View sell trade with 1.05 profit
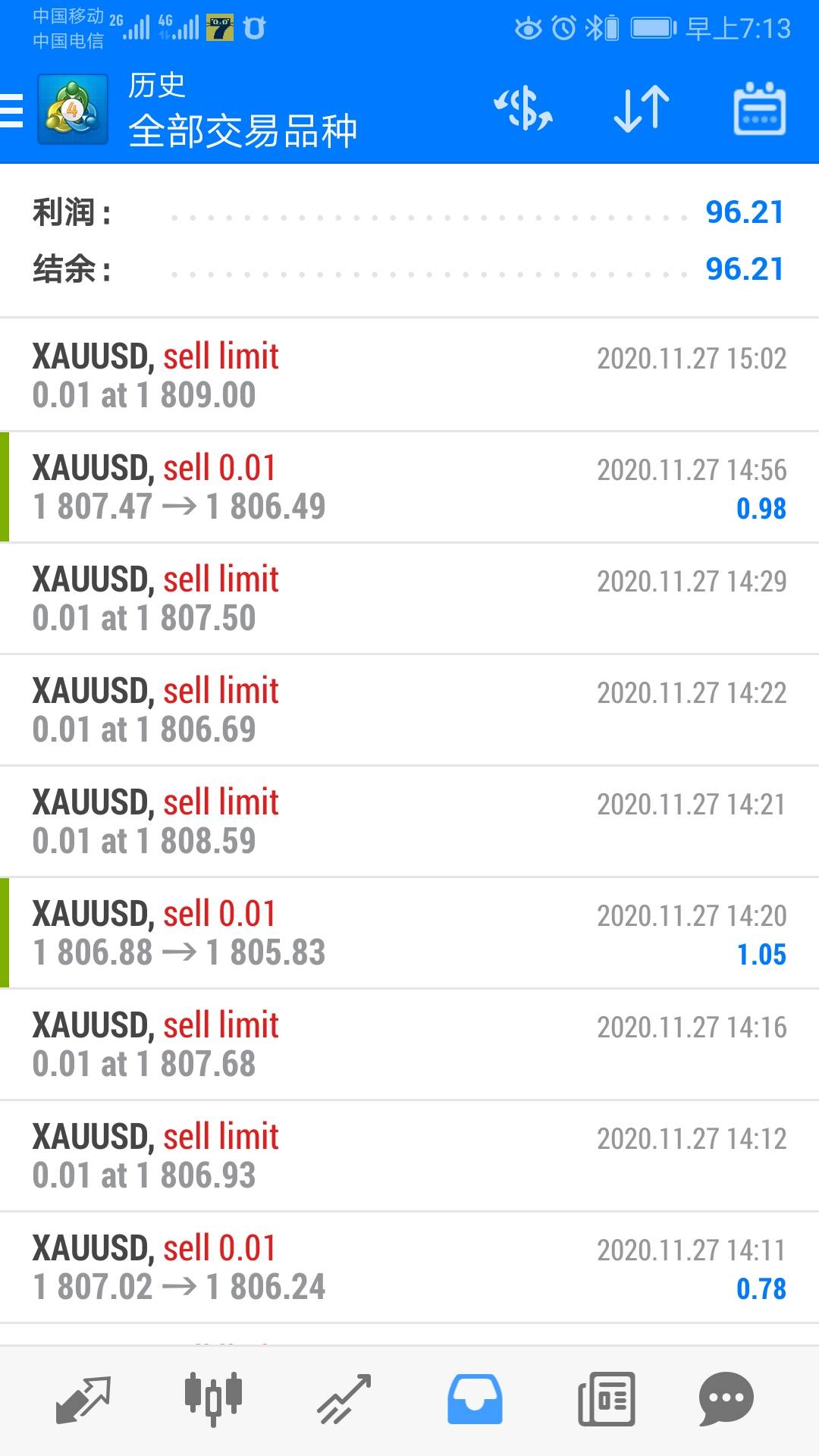The image size is (819, 1456). tap(409, 933)
